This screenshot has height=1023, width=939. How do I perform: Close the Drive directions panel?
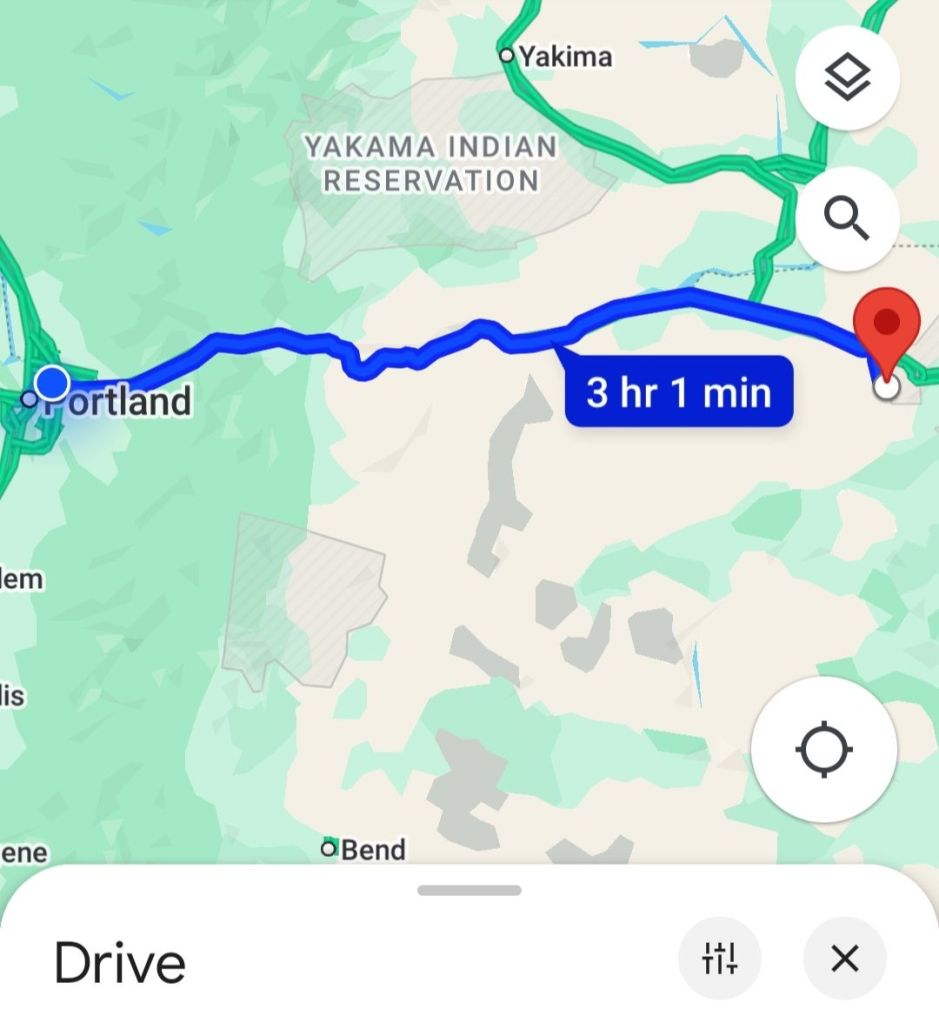click(x=844, y=959)
